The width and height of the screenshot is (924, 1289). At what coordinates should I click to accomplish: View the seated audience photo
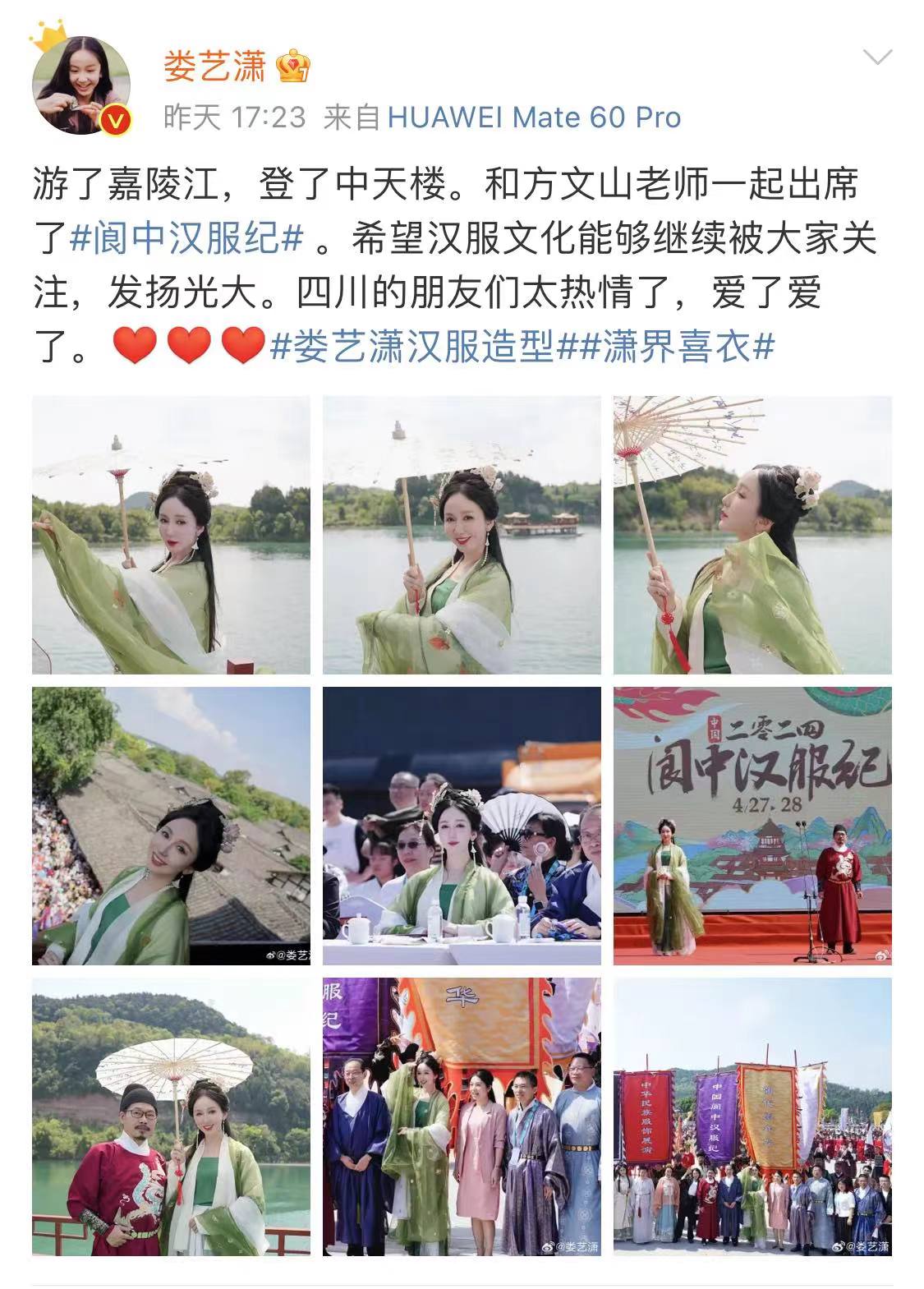pyautogui.click(x=462, y=826)
